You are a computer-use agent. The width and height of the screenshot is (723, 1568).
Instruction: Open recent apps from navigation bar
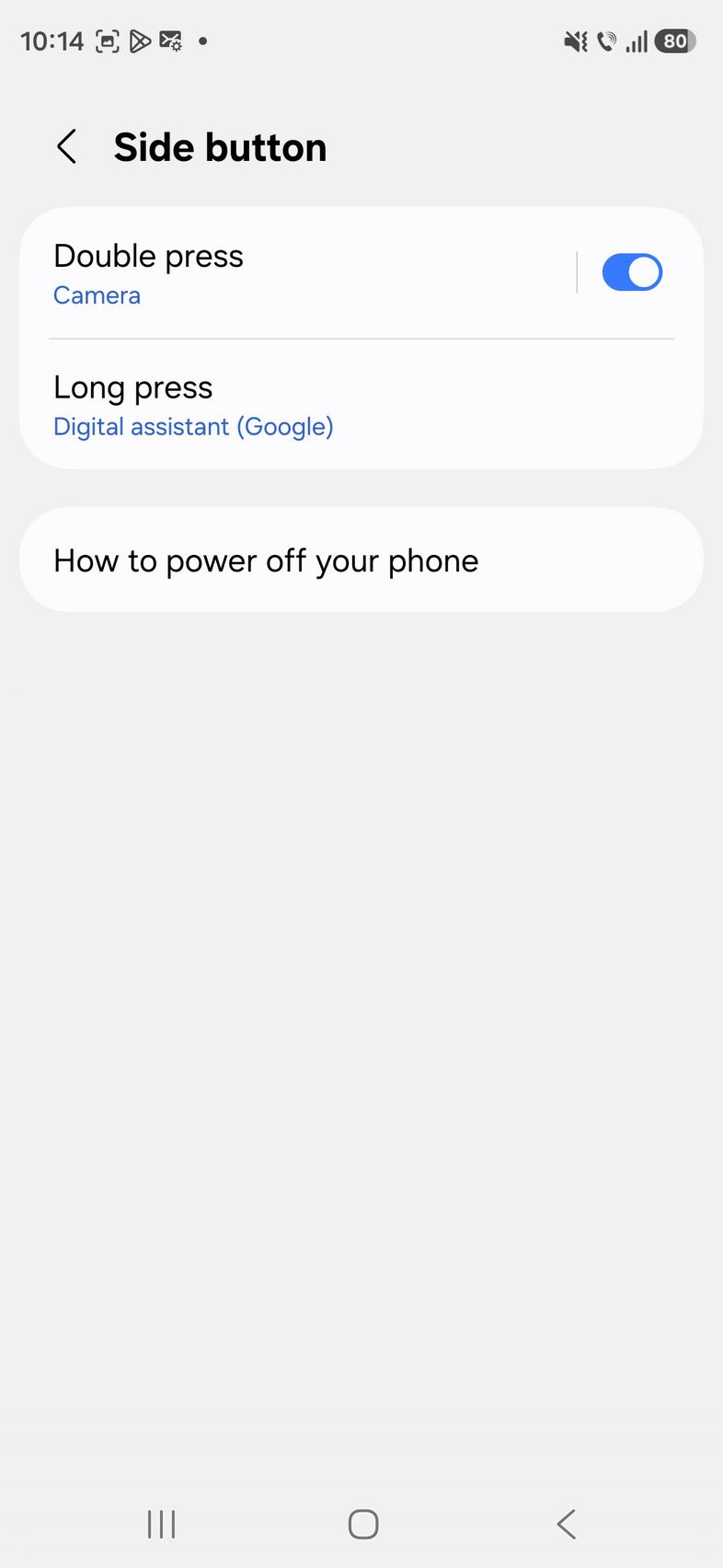(161, 1524)
